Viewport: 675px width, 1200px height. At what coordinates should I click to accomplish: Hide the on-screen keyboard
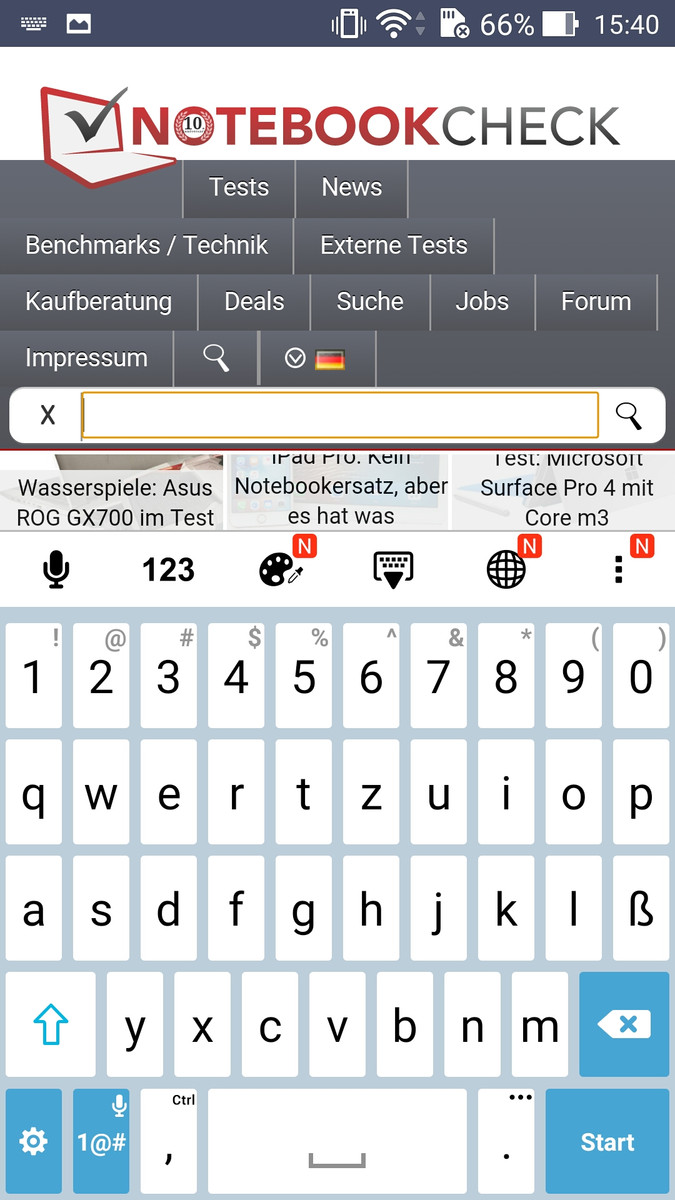[393, 571]
